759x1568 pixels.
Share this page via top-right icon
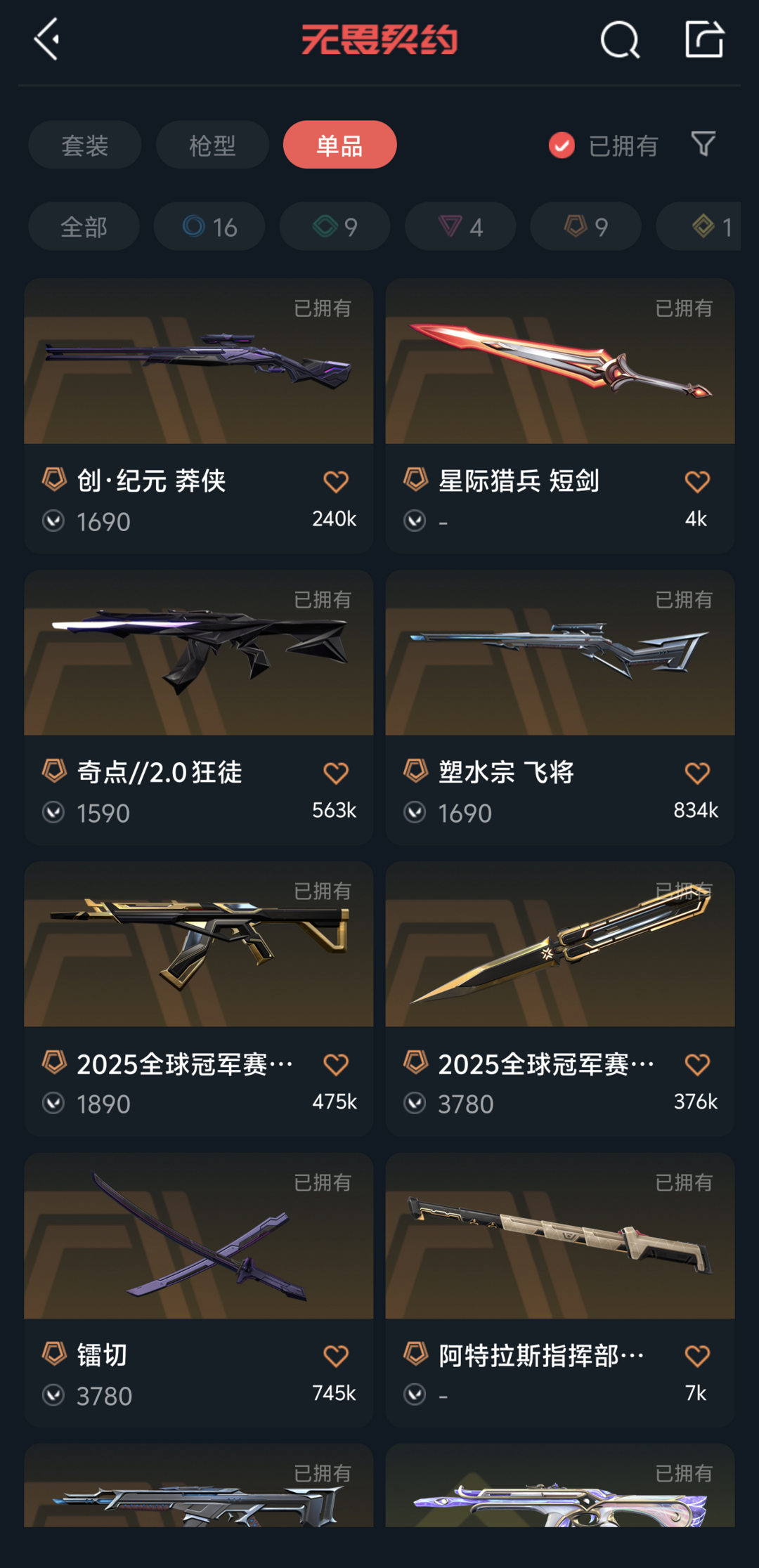tap(704, 39)
